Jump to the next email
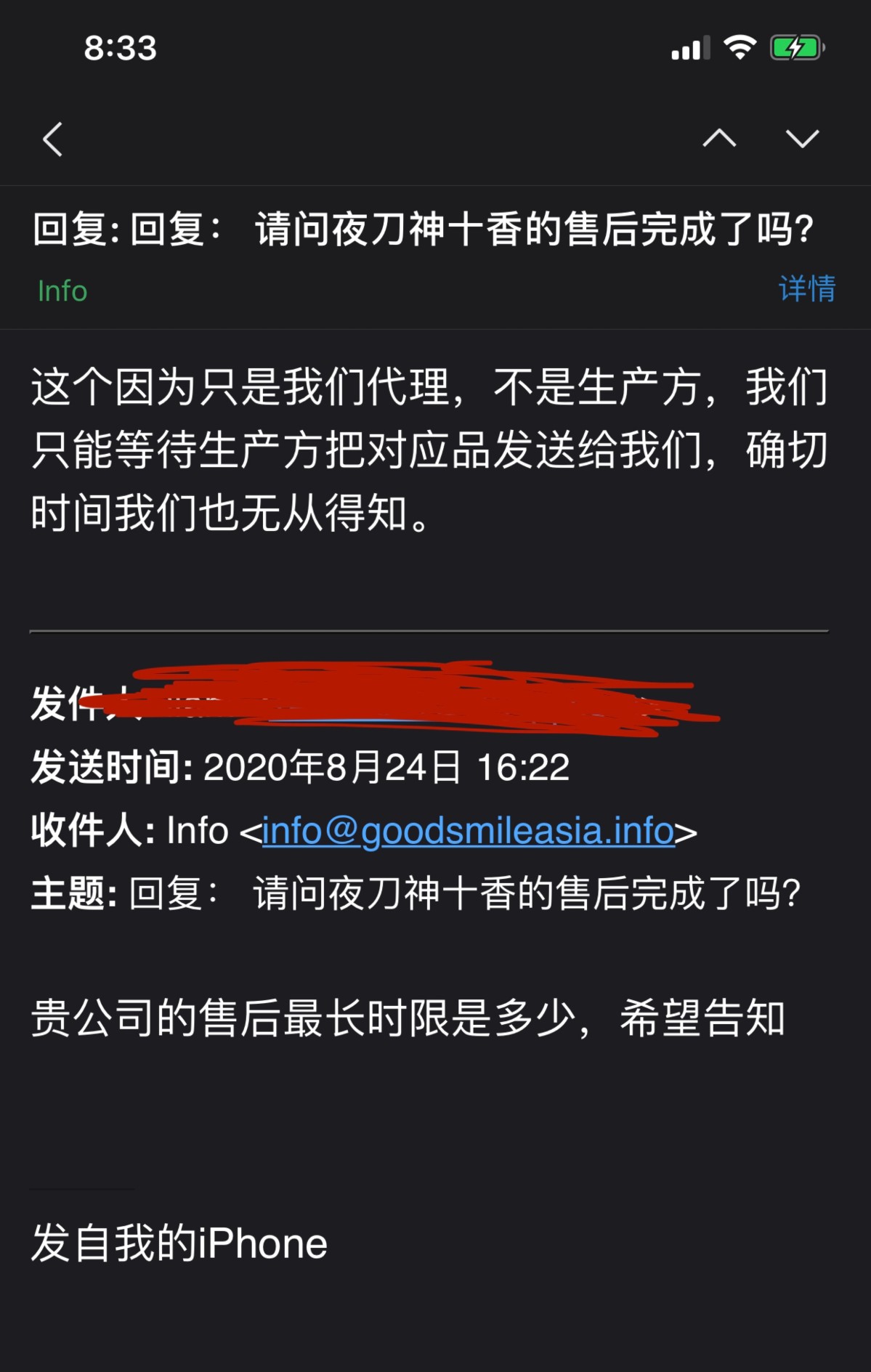This screenshot has height=1372, width=871. click(802, 138)
